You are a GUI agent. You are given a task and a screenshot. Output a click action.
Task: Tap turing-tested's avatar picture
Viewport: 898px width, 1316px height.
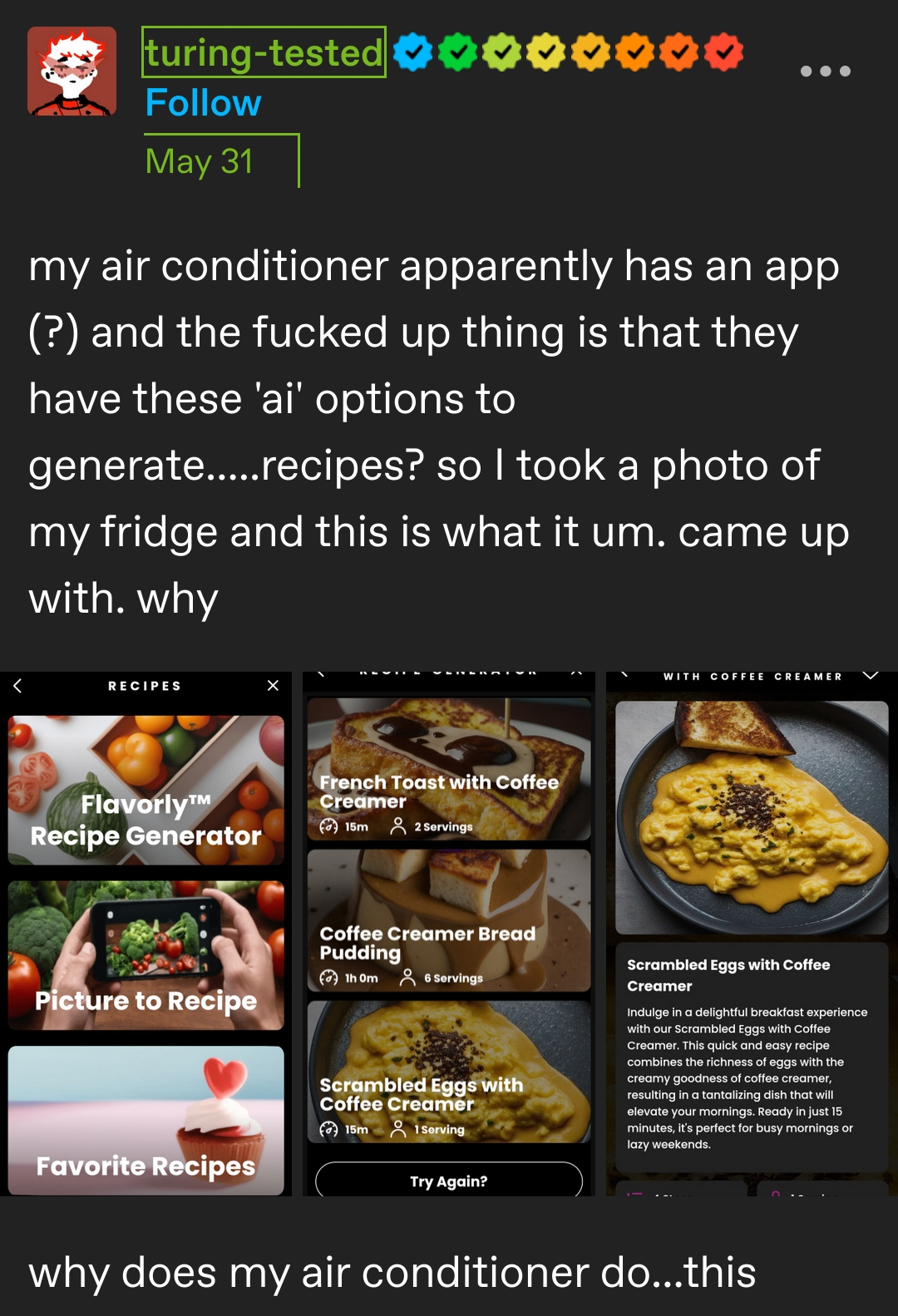pos(72,71)
